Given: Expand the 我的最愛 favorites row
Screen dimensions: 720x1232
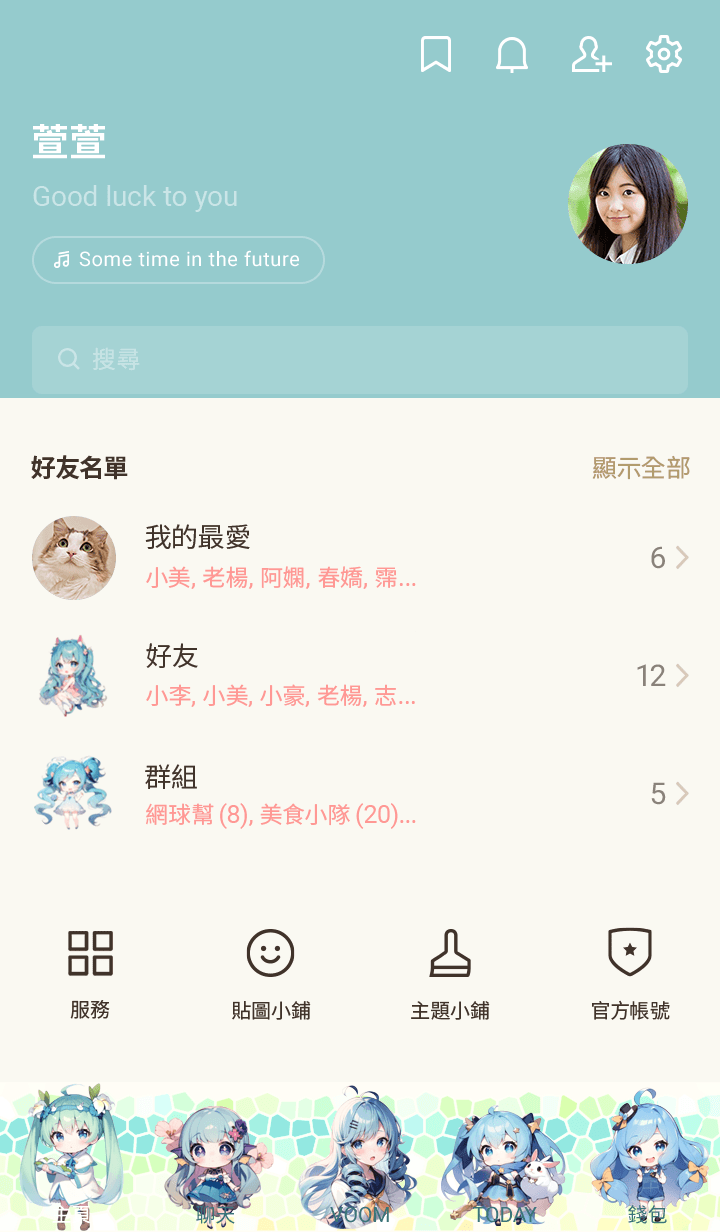Looking at the screenshot, I should pyautogui.click(x=360, y=558).
